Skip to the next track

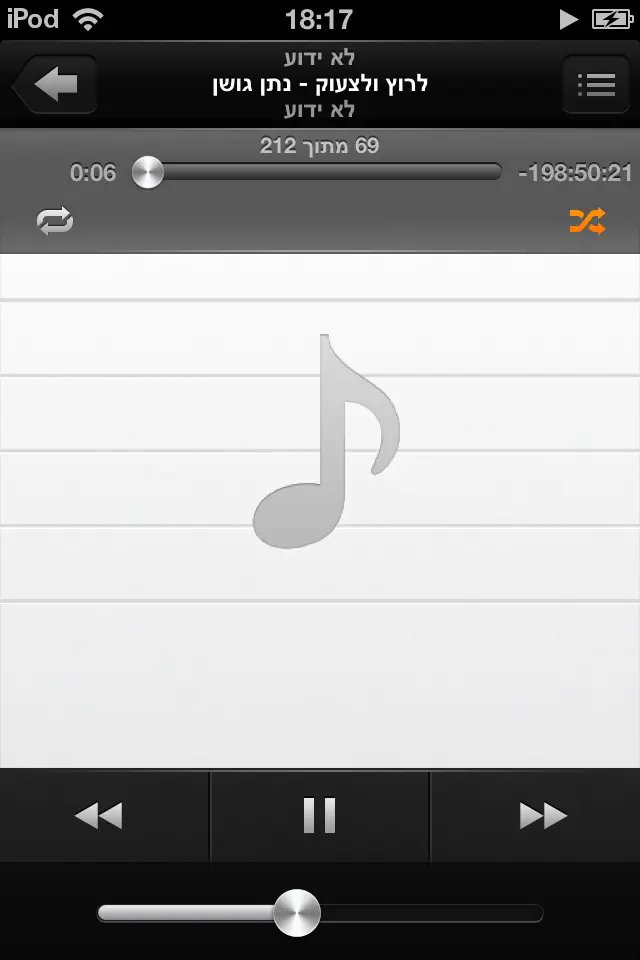(x=543, y=816)
